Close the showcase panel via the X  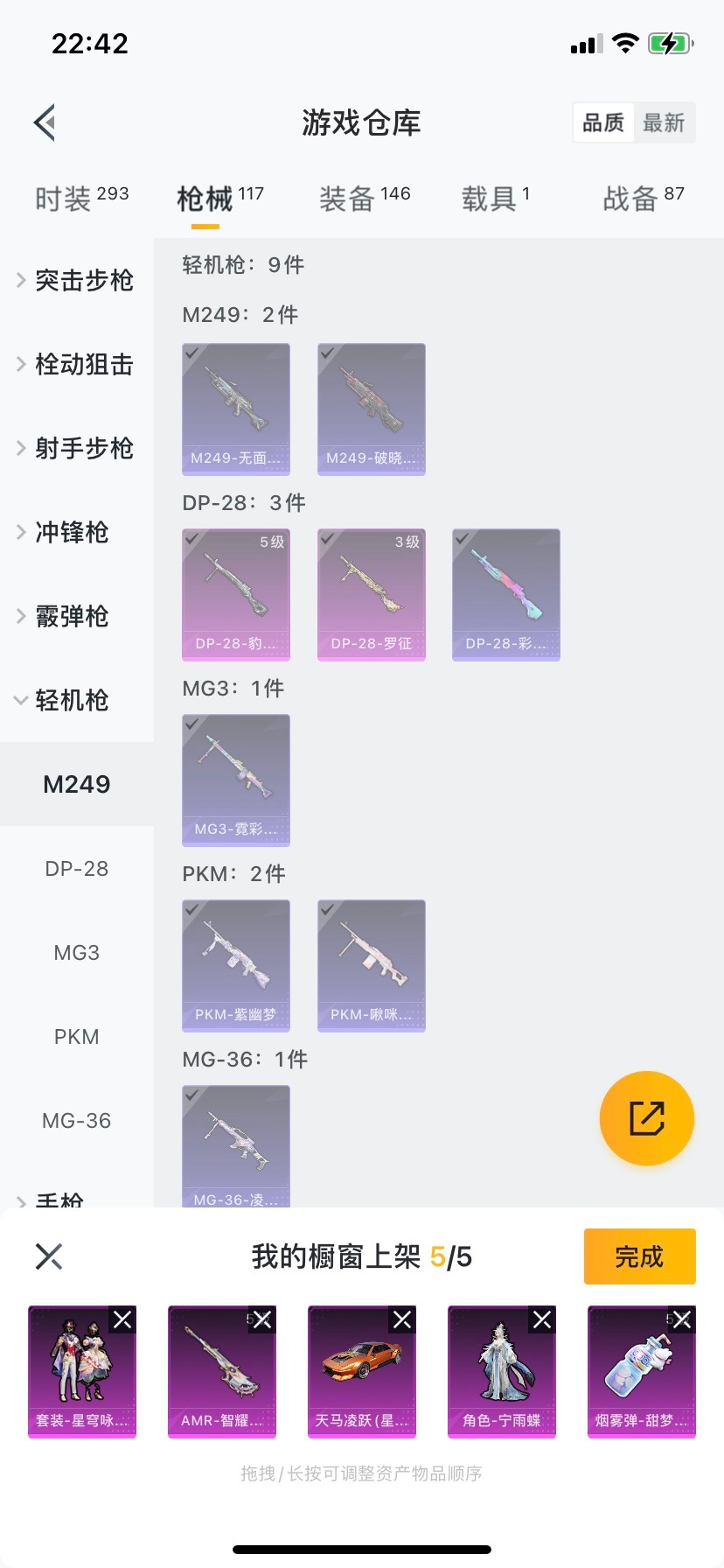(x=48, y=1256)
